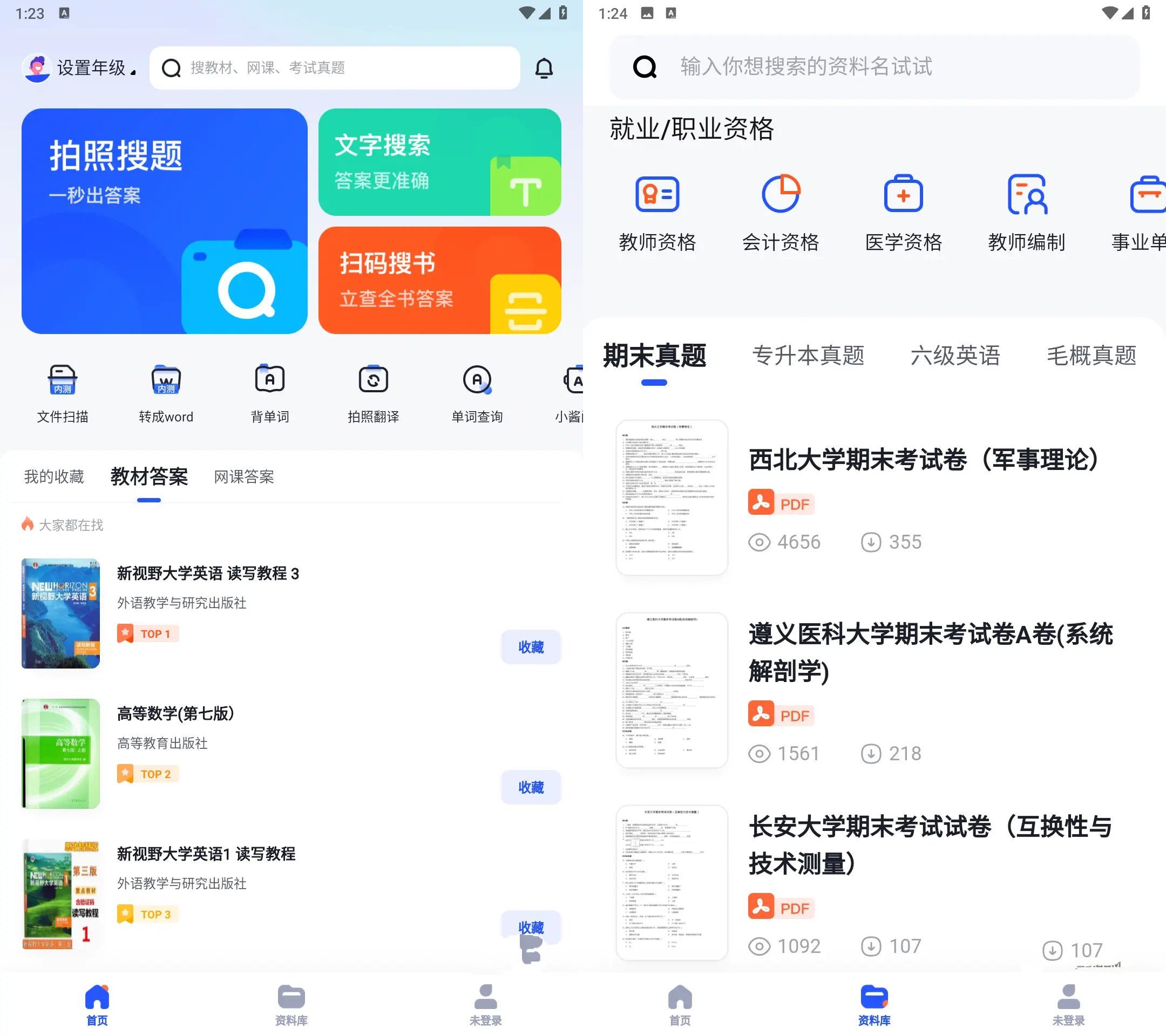Open the 转成word converter

coord(166,392)
